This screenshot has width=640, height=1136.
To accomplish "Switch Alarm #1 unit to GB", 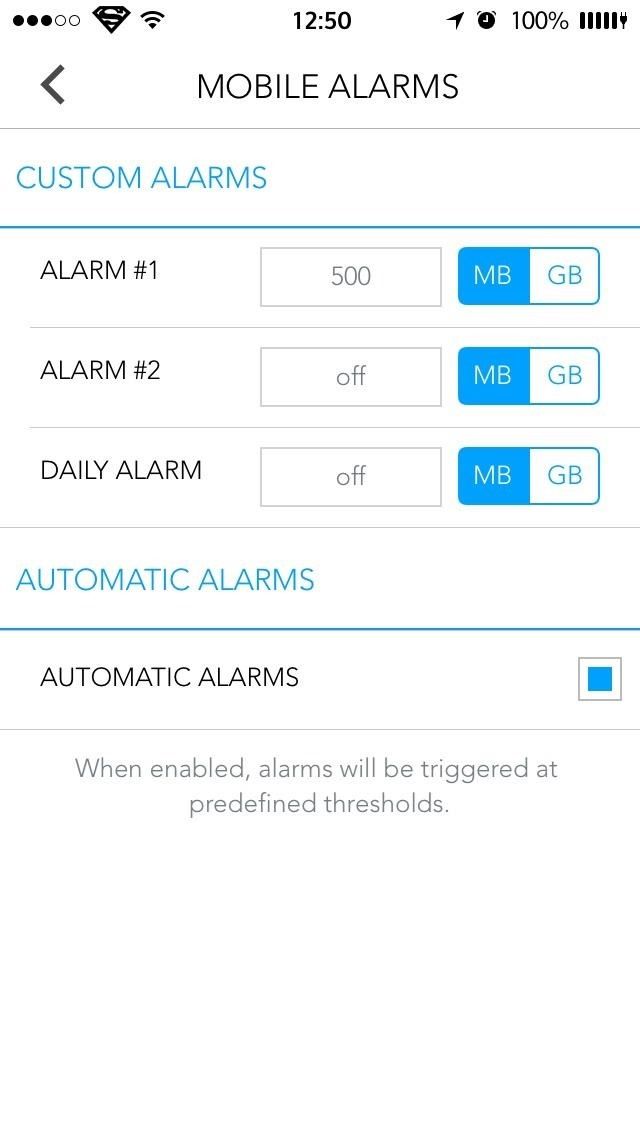I will click(564, 276).
